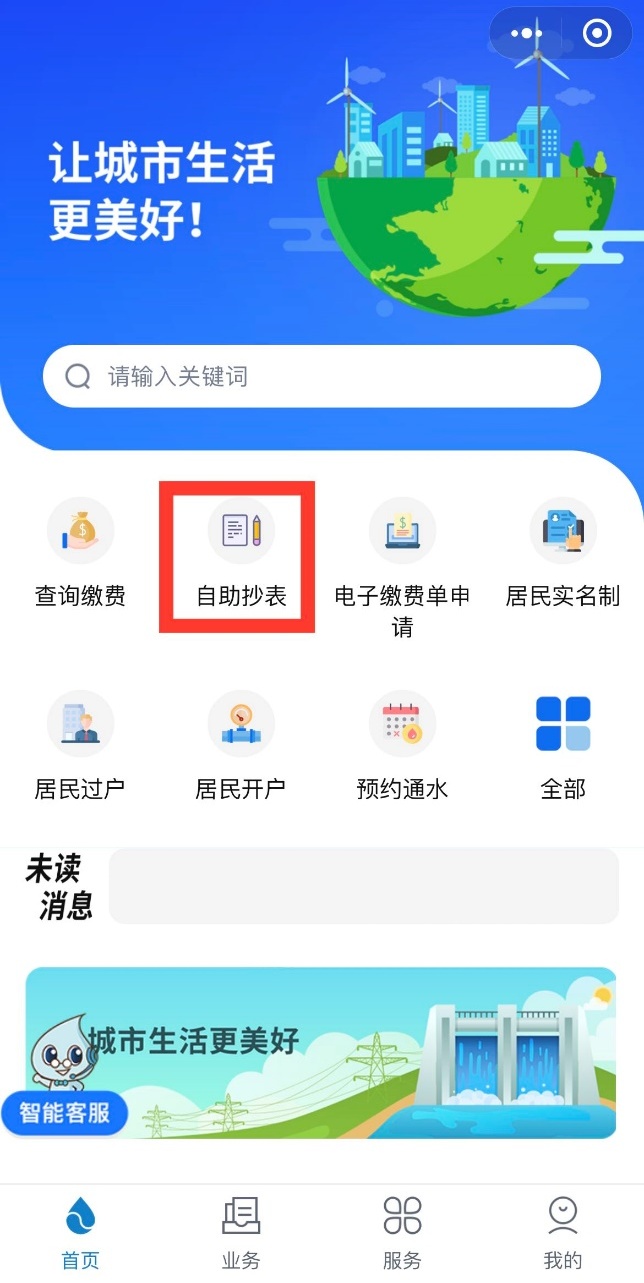The image size is (644, 1283).
Task: Open the mini program more-options menu
Action: (526, 33)
